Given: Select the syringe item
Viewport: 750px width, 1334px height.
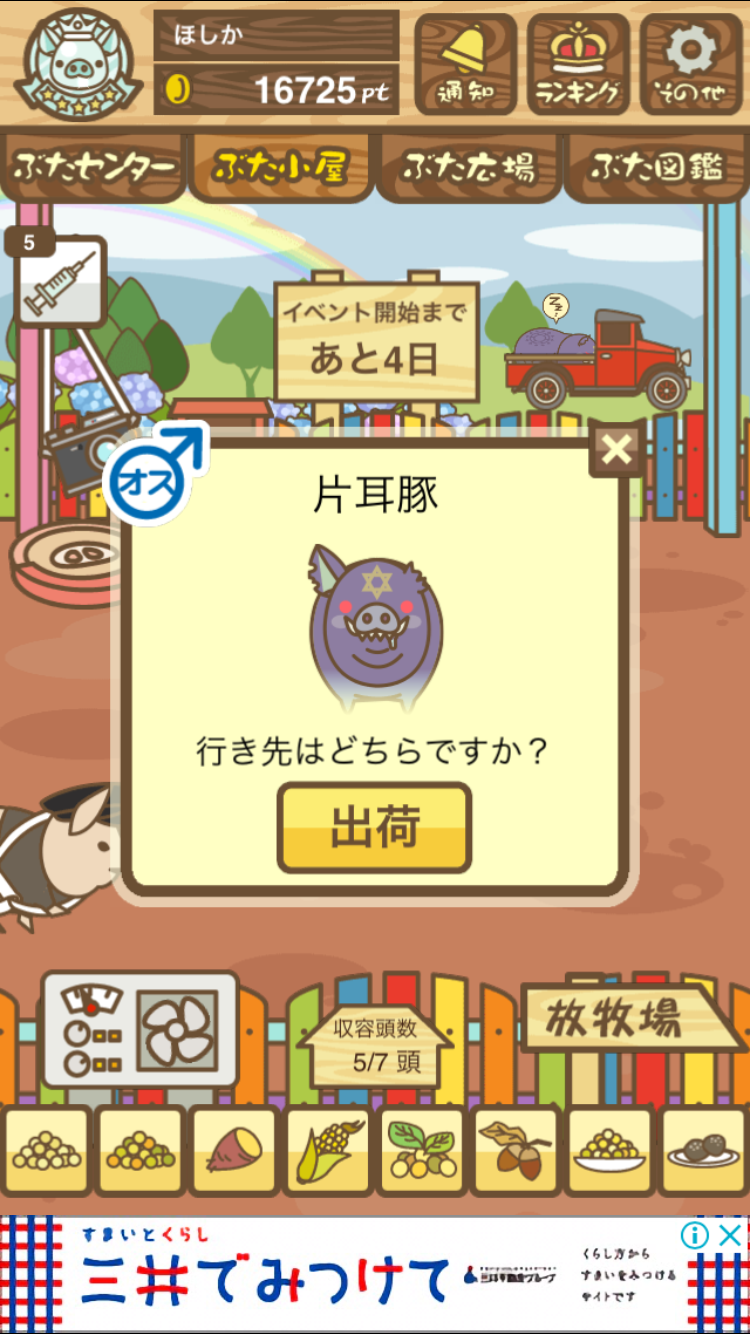Looking at the screenshot, I should pyautogui.click(x=60, y=282).
